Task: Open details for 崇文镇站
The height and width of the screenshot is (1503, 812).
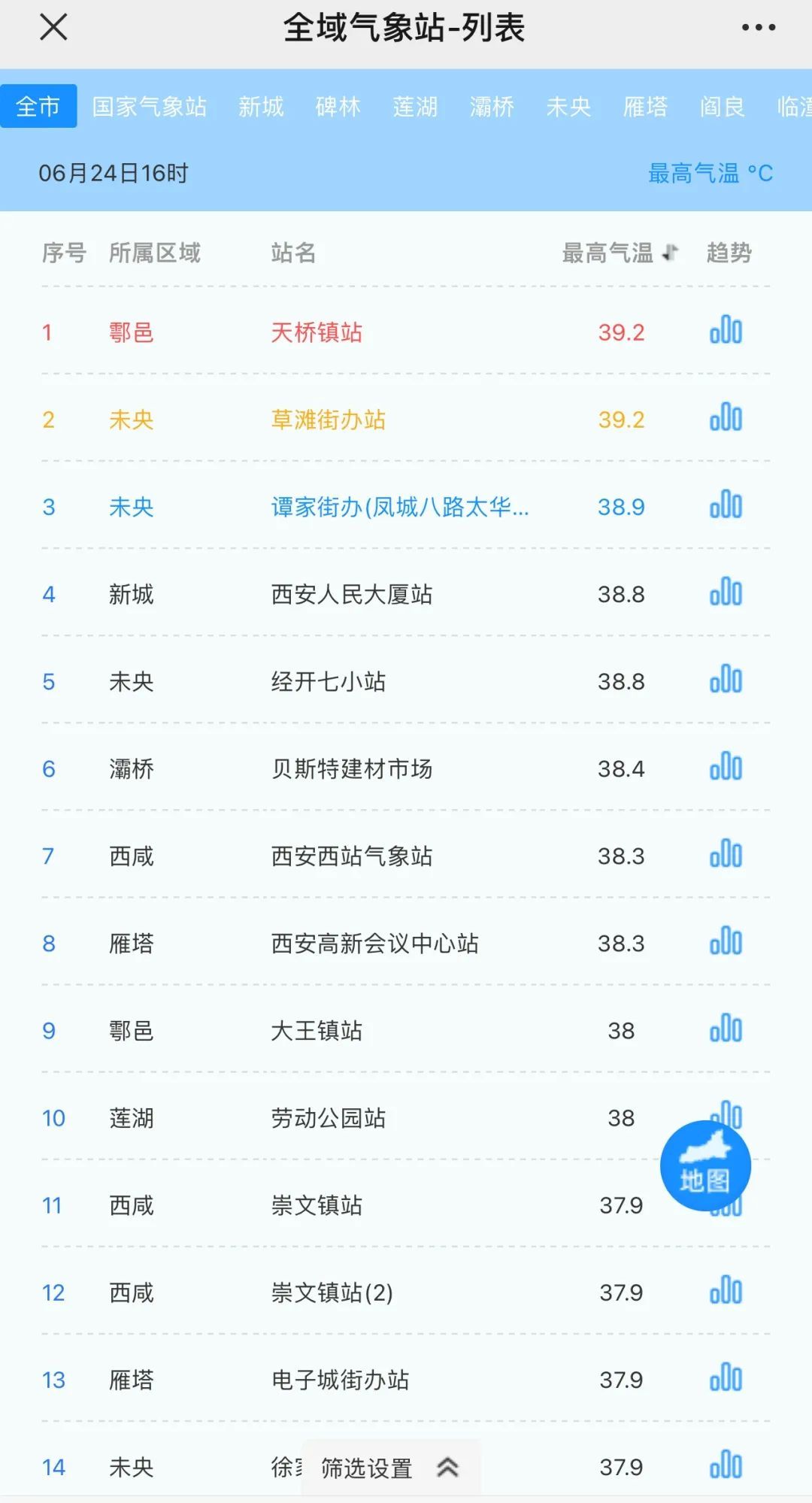Action: pyautogui.click(x=316, y=1205)
